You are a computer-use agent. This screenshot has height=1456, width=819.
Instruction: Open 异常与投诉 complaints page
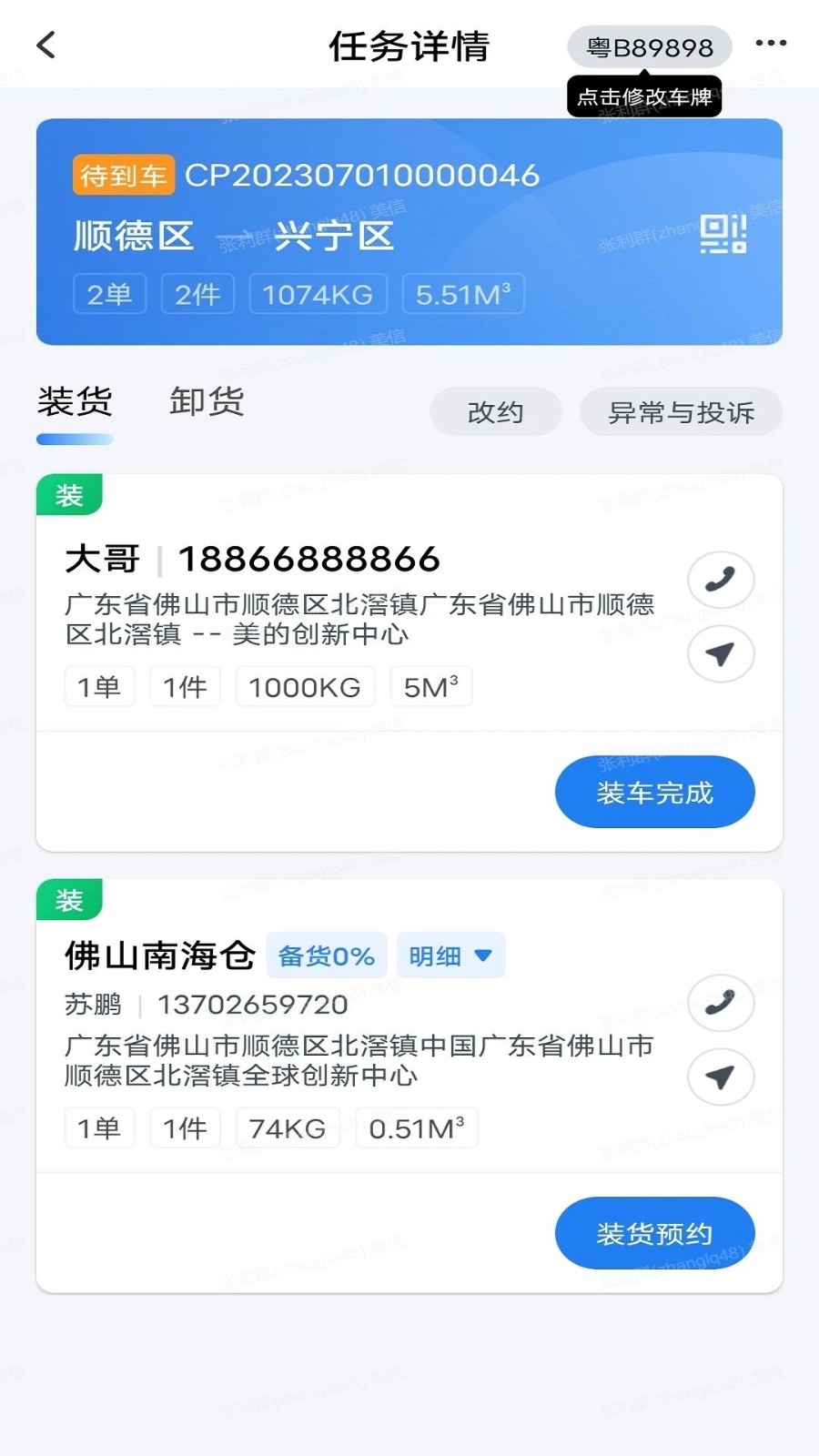681,411
